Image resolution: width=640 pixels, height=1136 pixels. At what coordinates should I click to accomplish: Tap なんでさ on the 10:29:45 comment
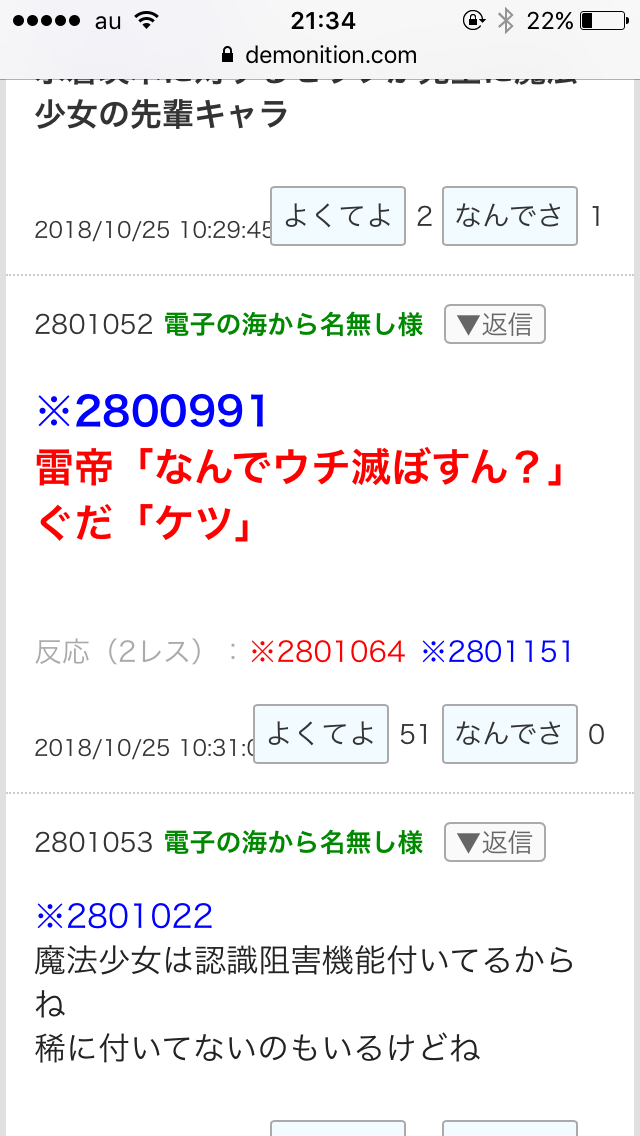pos(509,216)
